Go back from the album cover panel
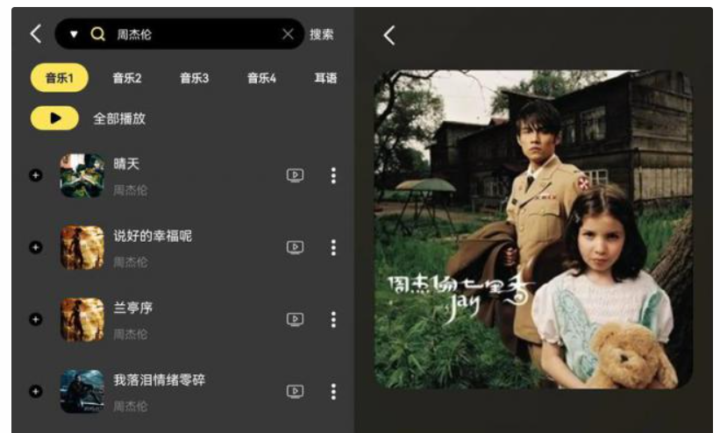The image size is (720, 433). (389, 36)
